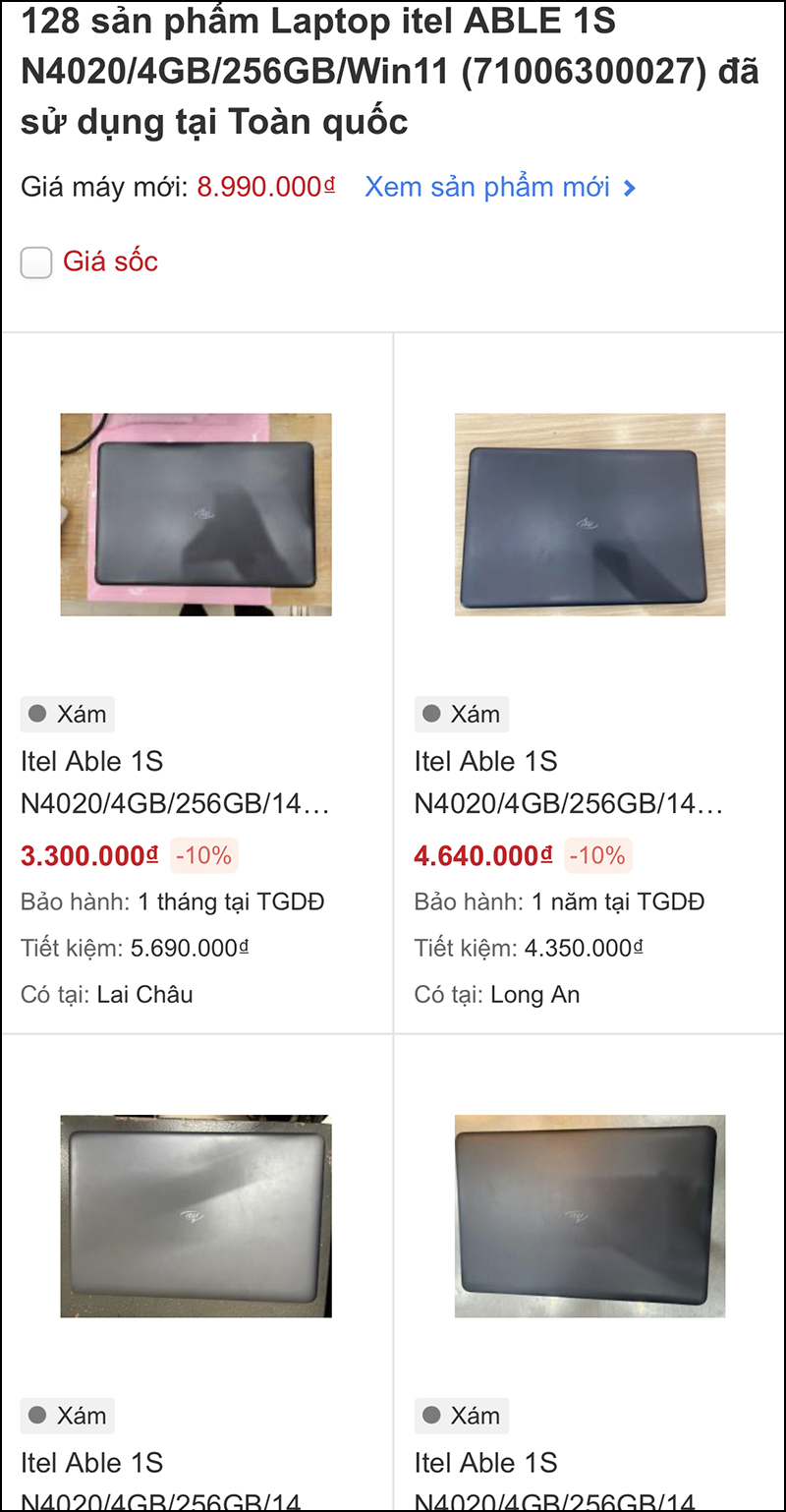Viewport: 786px width, 1512px height.
Task: Click the Lai Châu location text
Action: (x=134, y=994)
